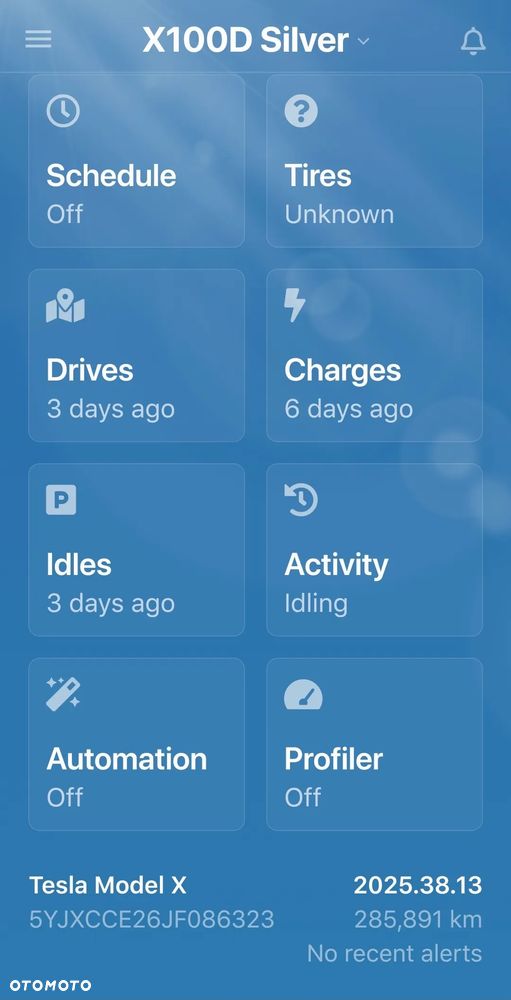Open the hamburger menu
Viewport: 511px width, 1000px height.
point(38,40)
